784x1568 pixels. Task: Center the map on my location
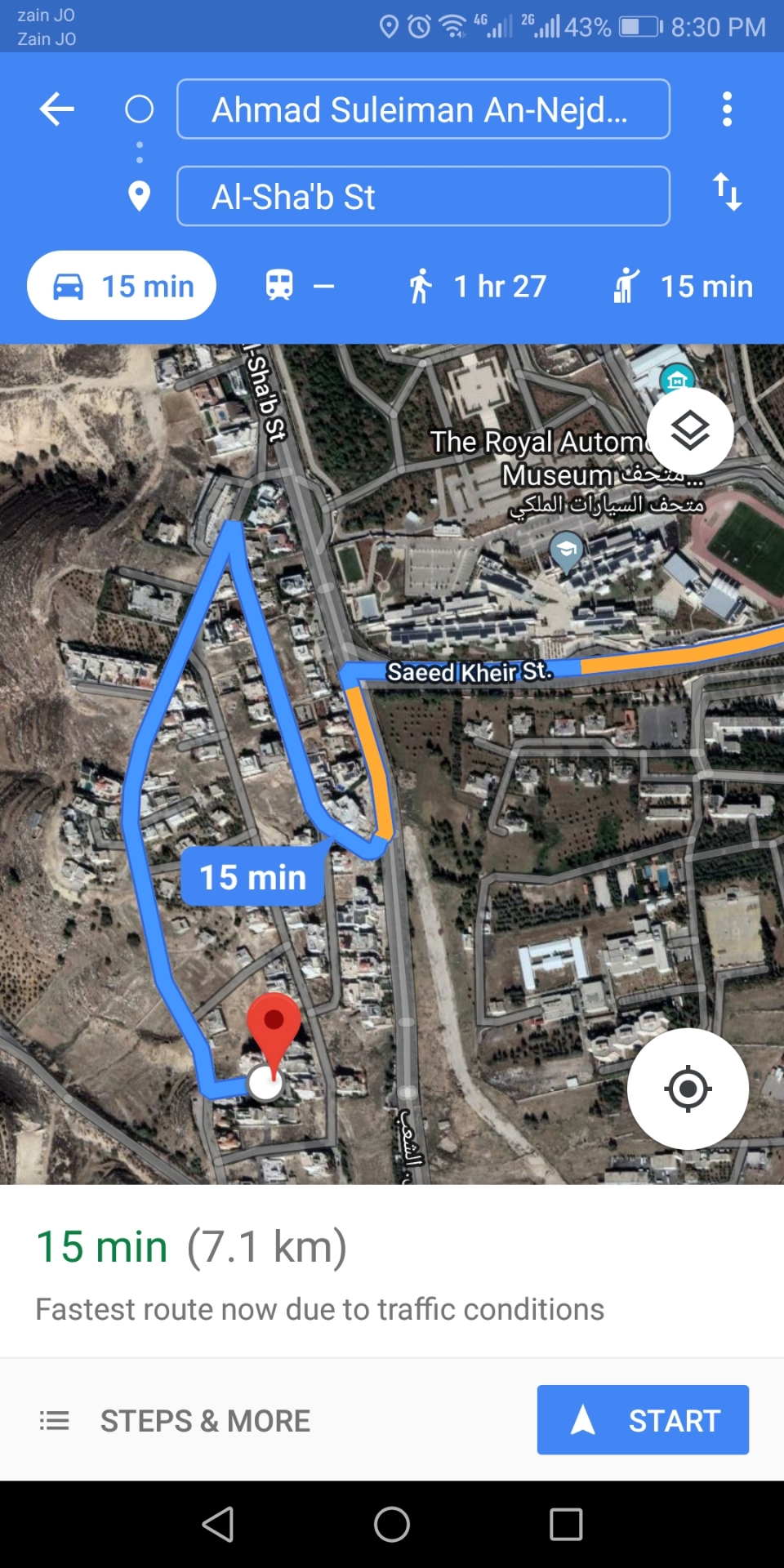coord(688,1089)
